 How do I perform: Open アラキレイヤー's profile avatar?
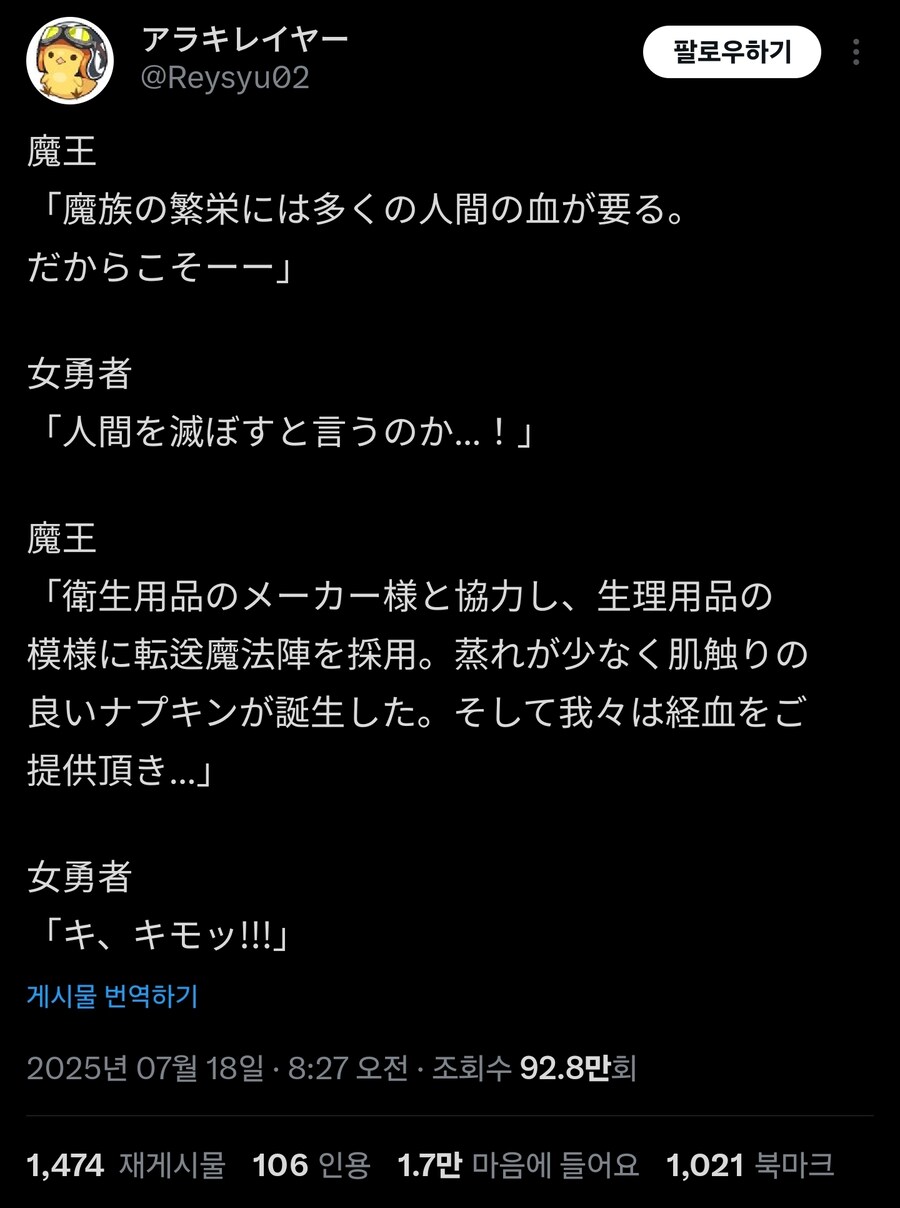[69, 61]
